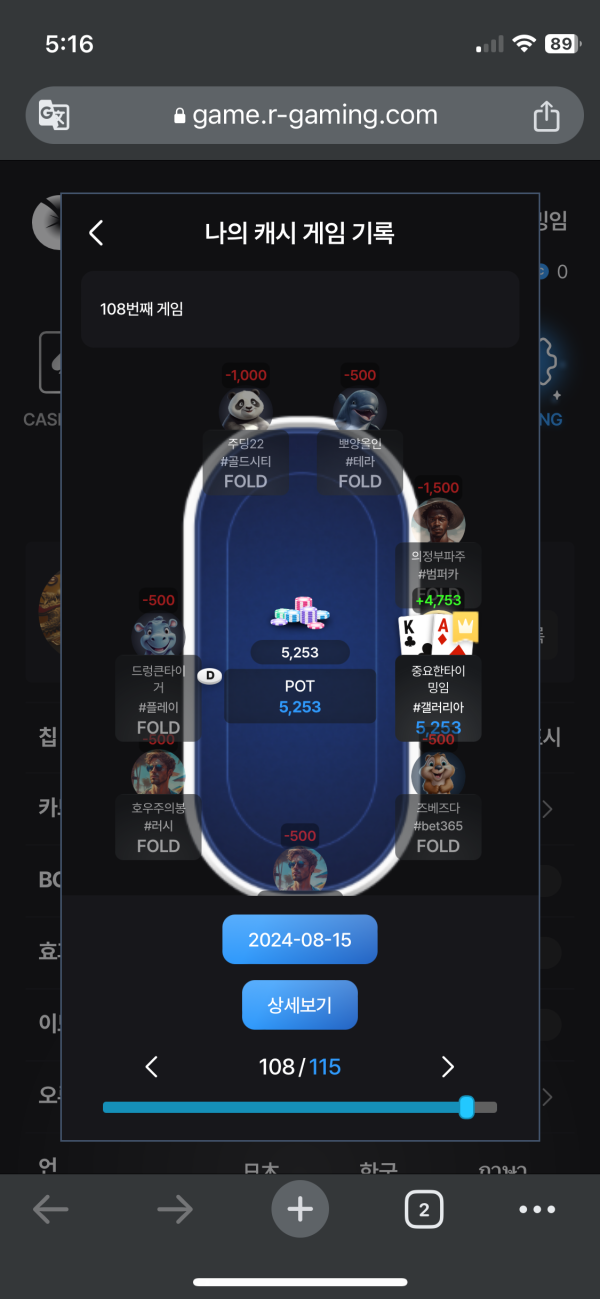Tap the game.r-gaming.com address field
600x1299 pixels.
click(x=305, y=116)
